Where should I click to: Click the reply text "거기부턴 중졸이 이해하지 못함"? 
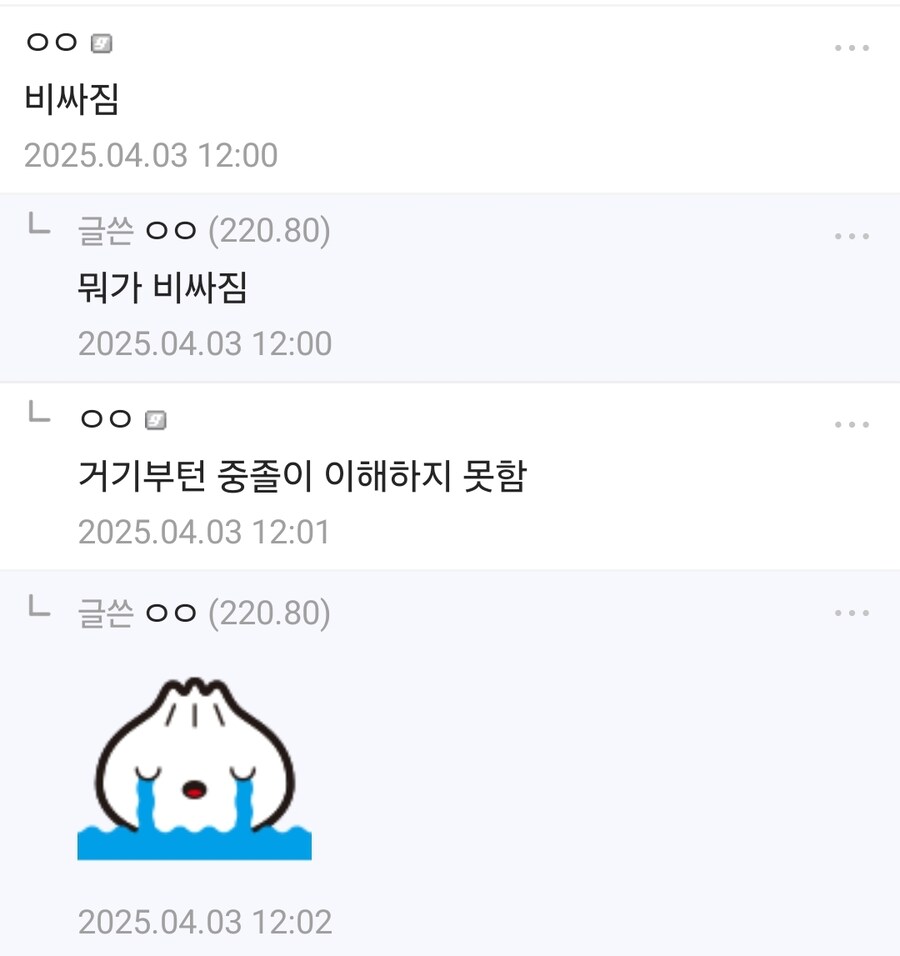(x=305, y=478)
